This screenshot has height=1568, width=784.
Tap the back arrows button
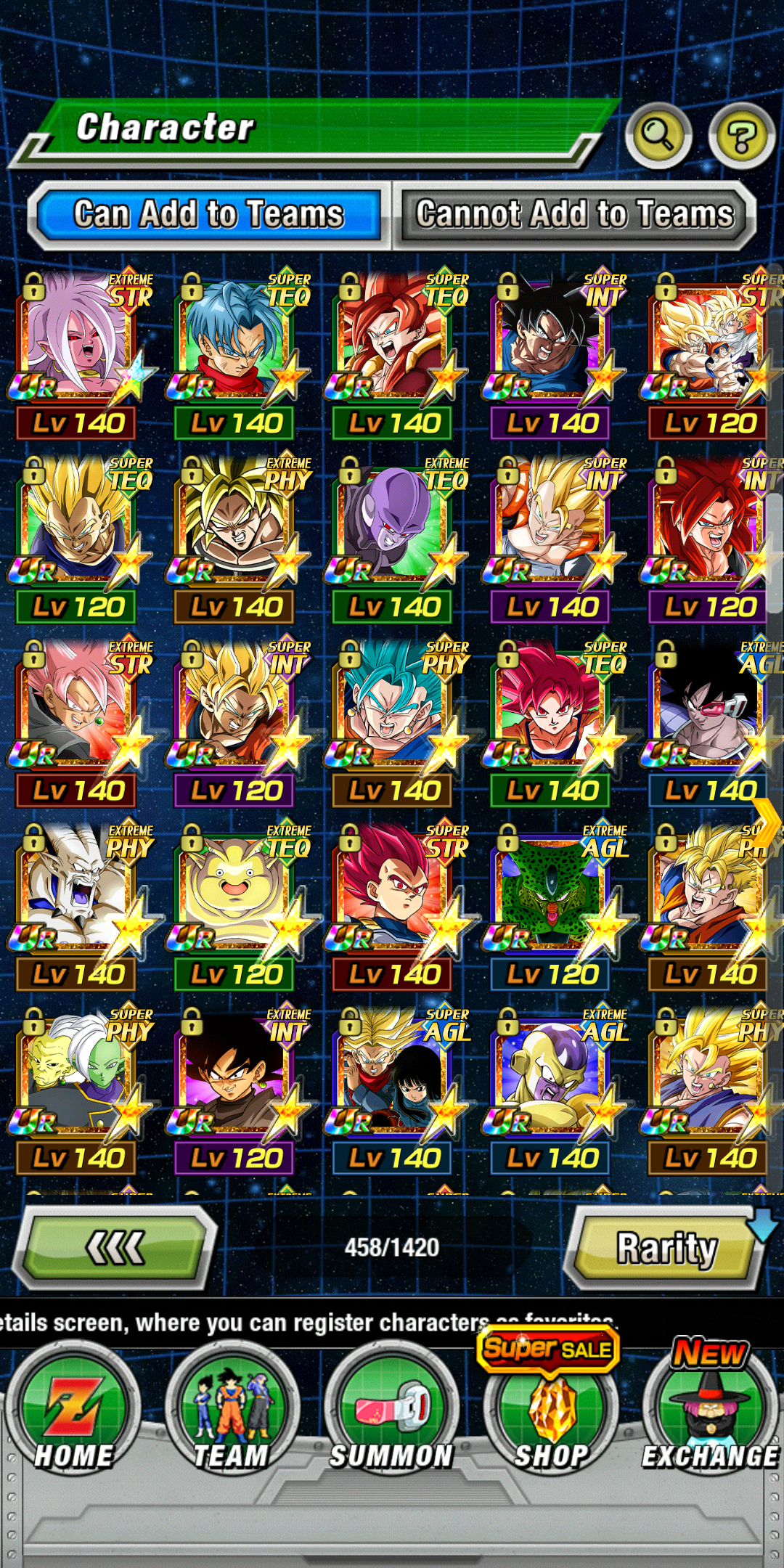click(x=115, y=1248)
